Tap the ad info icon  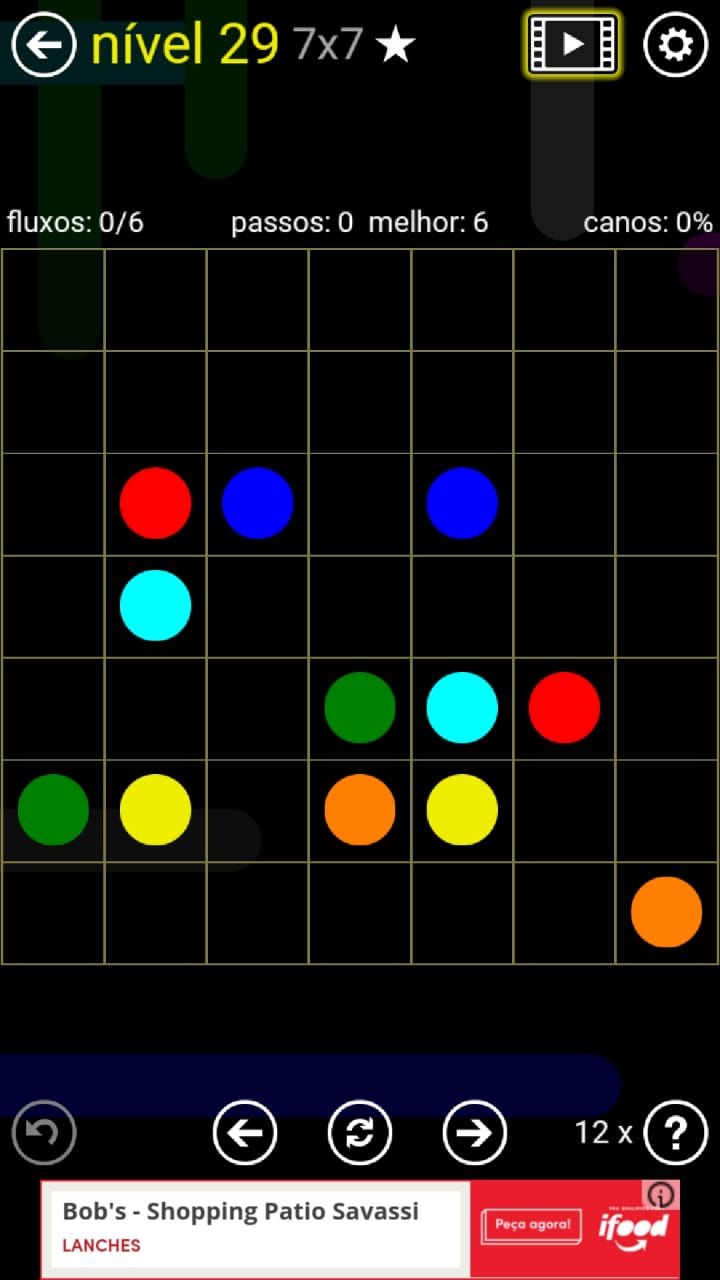pyautogui.click(x=662, y=1195)
